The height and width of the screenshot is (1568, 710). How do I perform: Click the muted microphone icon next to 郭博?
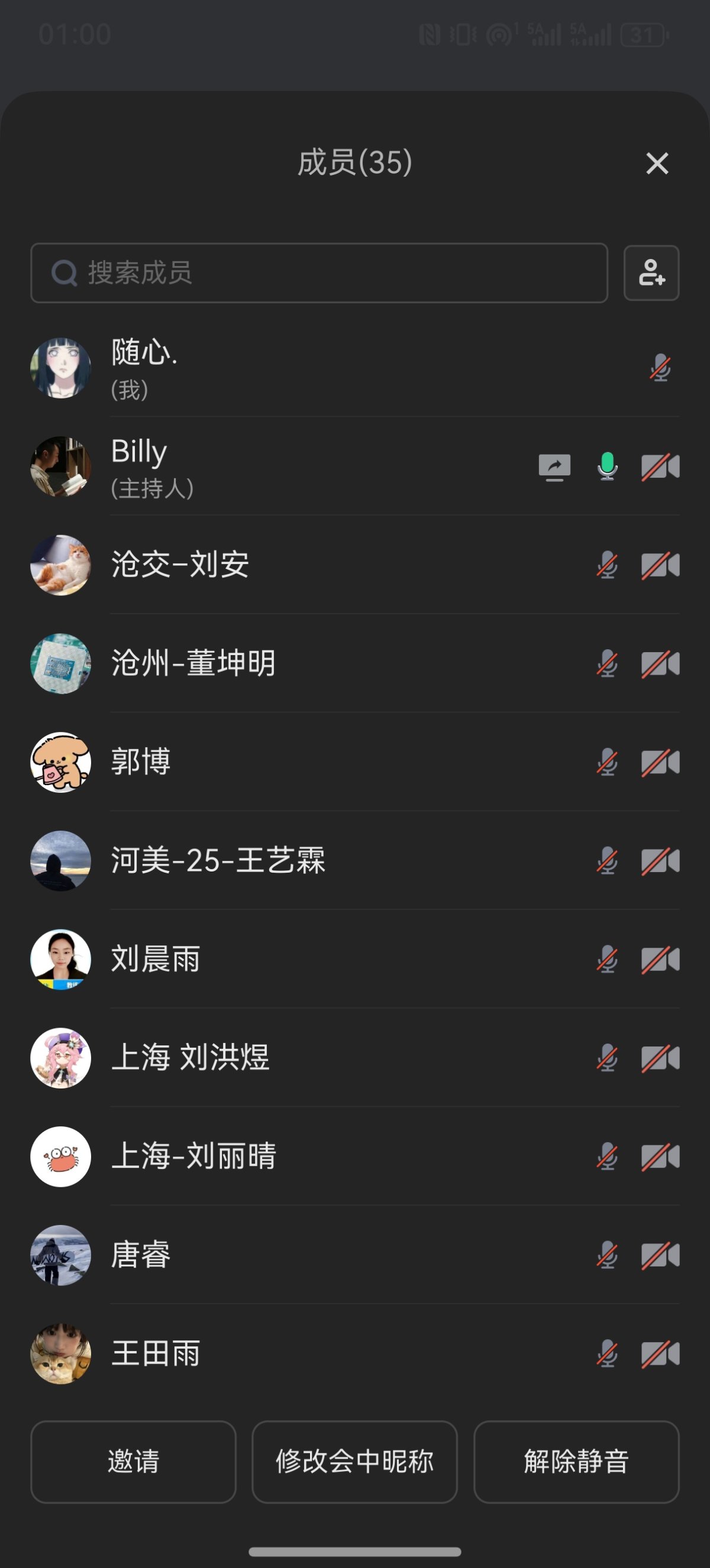point(607,762)
